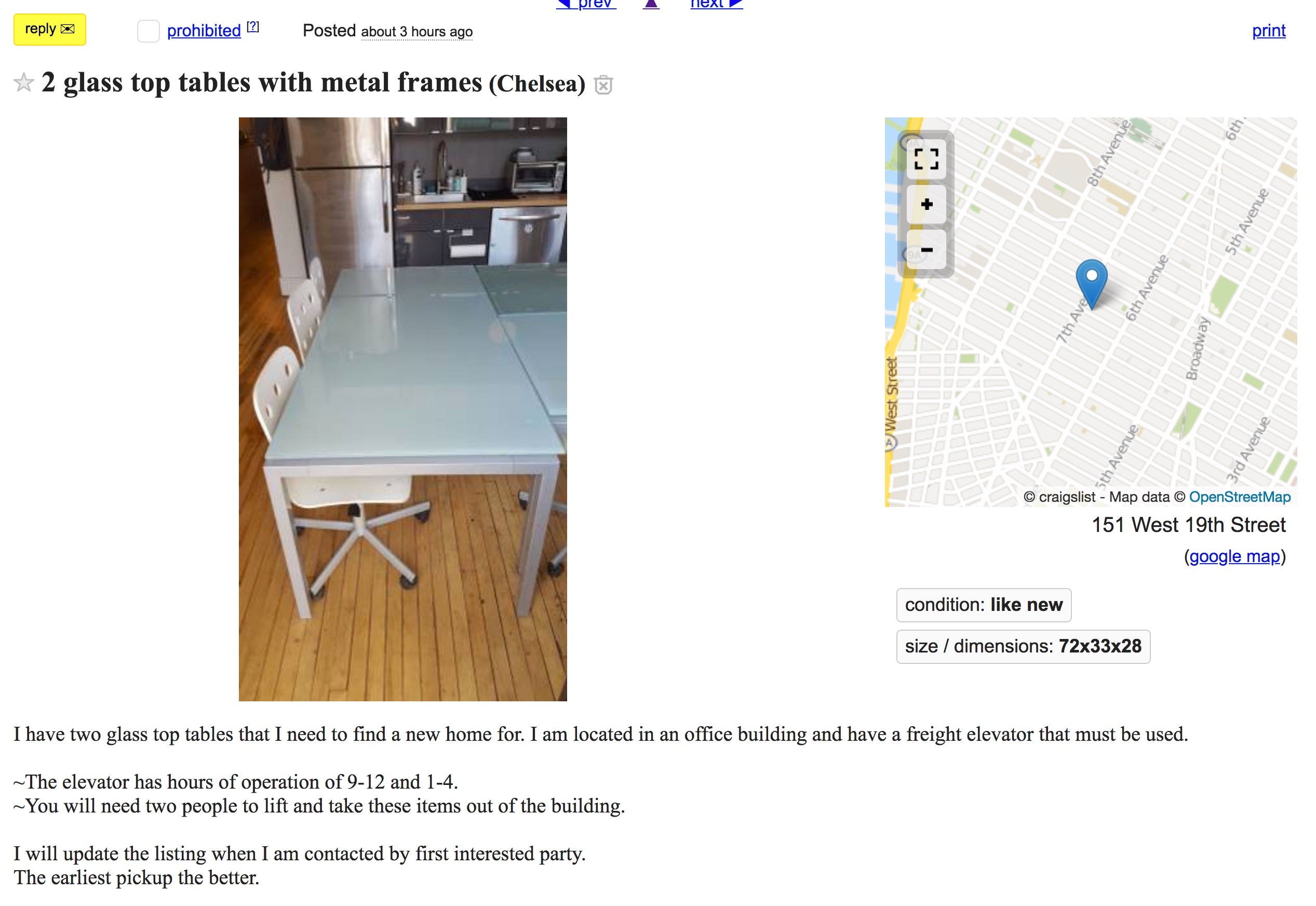Screen dimensions: 1316x906
Task: Open the prohibited help [?] link
Action: click(x=253, y=26)
